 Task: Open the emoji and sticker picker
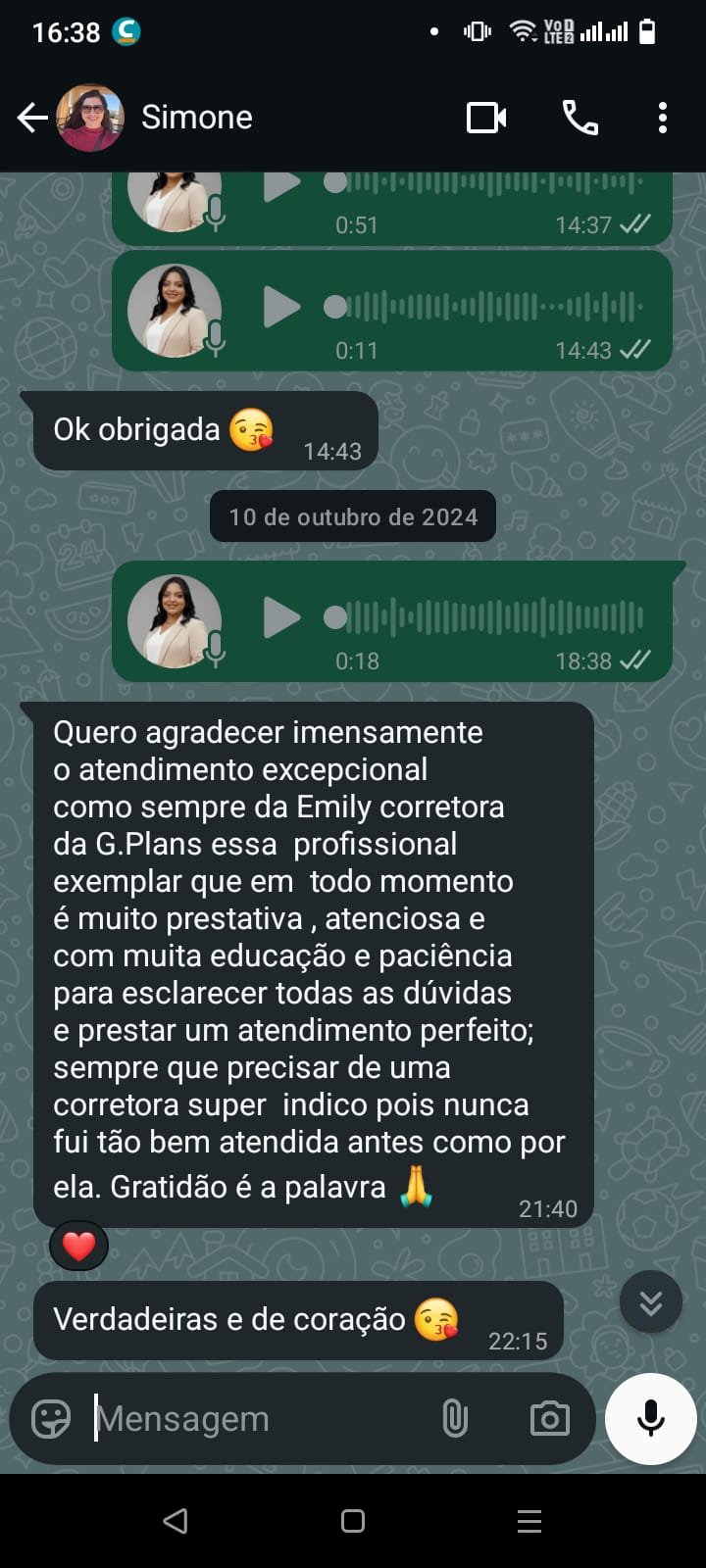(x=51, y=1419)
